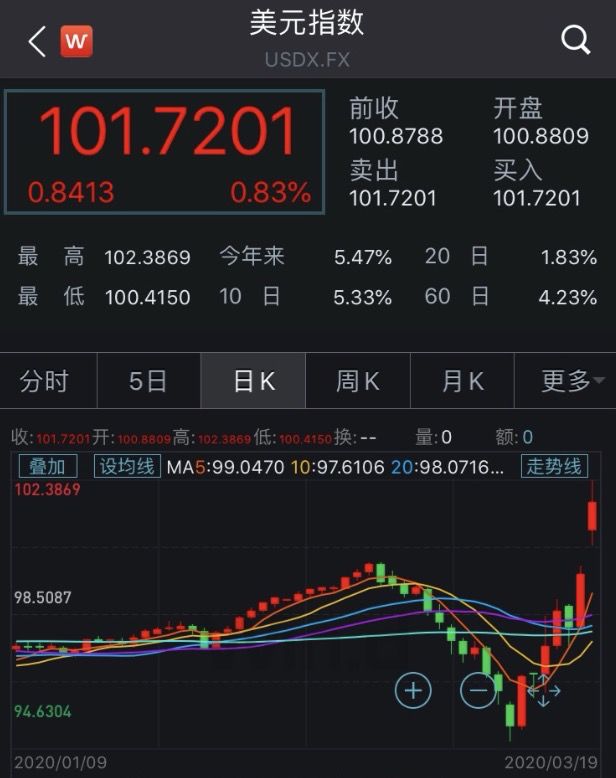Expand the 更多 chart options dropdown
Screen dimensions: 616x778
[x=570, y=381]
